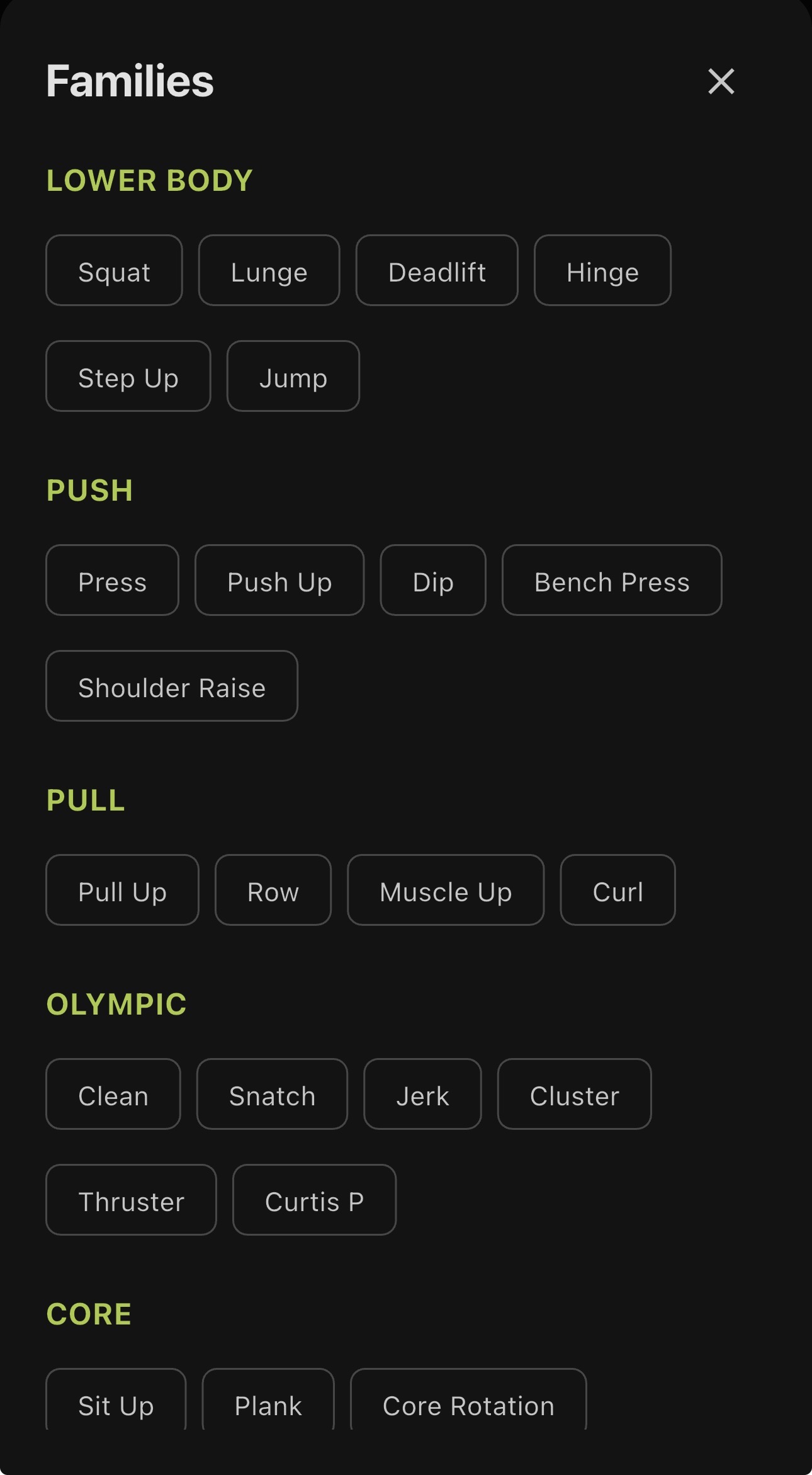812x1475 pixels.
Task: Choose the Curtis P chip
Action: [x=314, y=1200]
